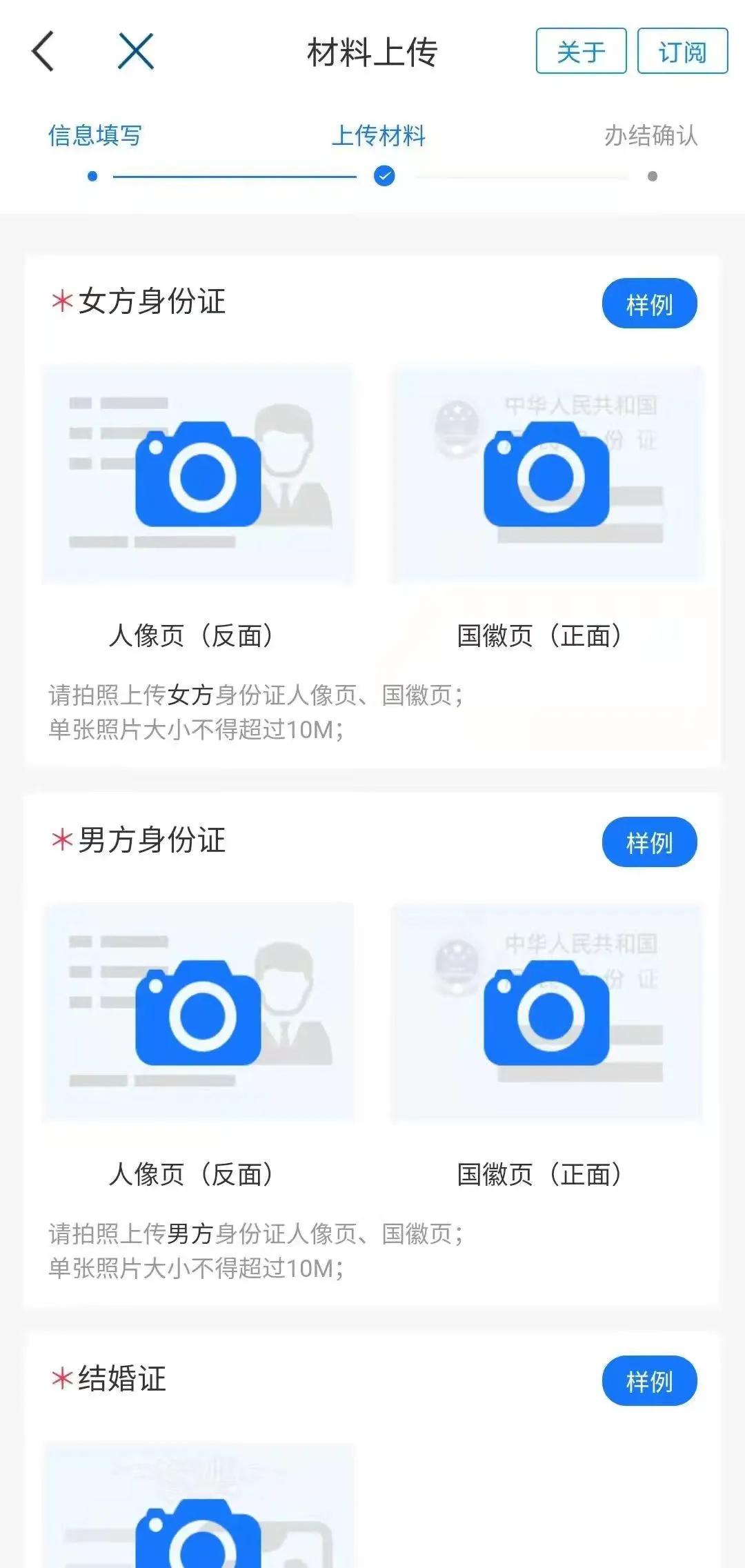The height and width of the screenshot is (1568, 745).
Task: Tap the blue dot on the 信息填写 step
Action: coord(92,176)
